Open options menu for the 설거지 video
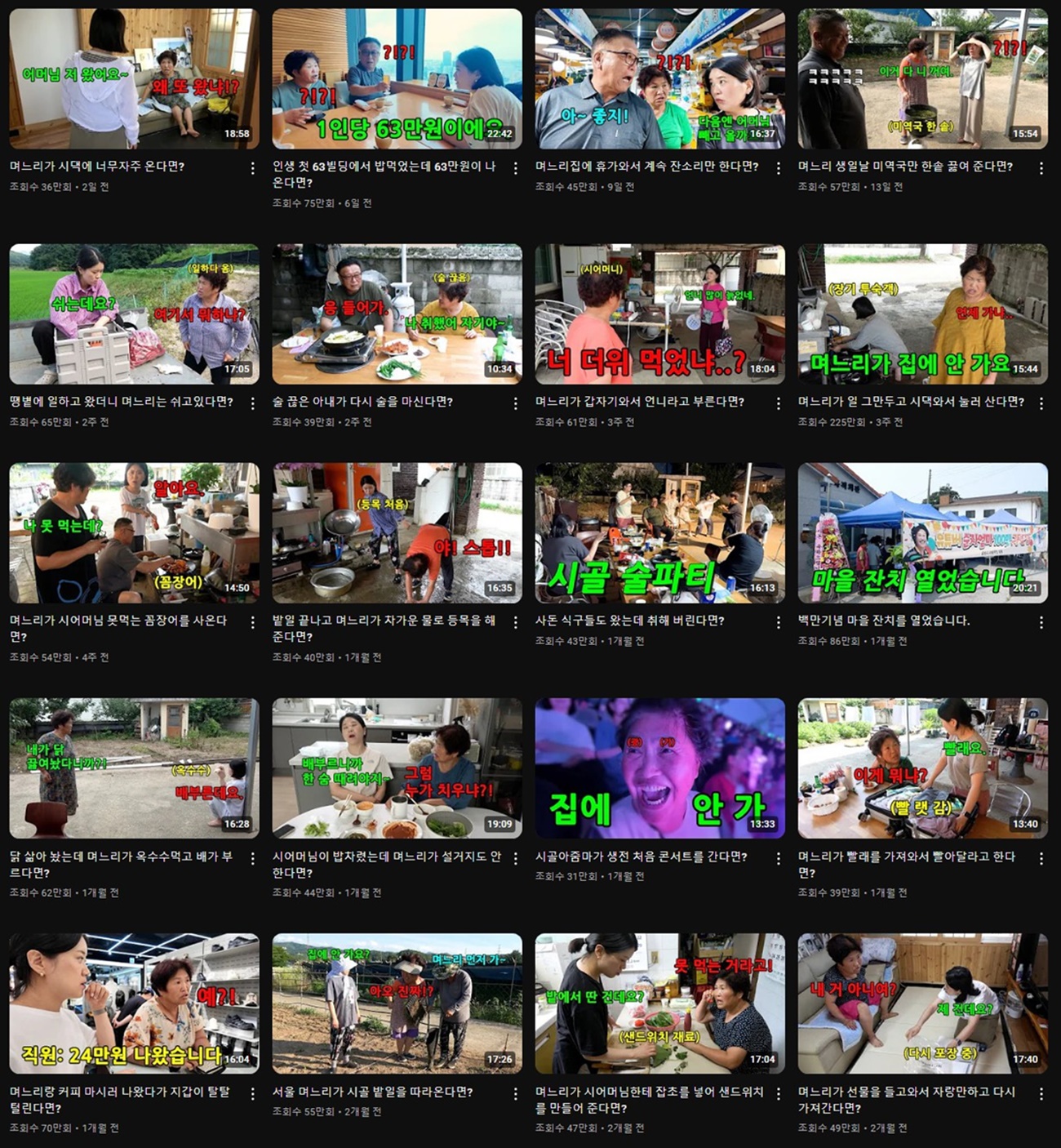 click(x=515, y=858)
